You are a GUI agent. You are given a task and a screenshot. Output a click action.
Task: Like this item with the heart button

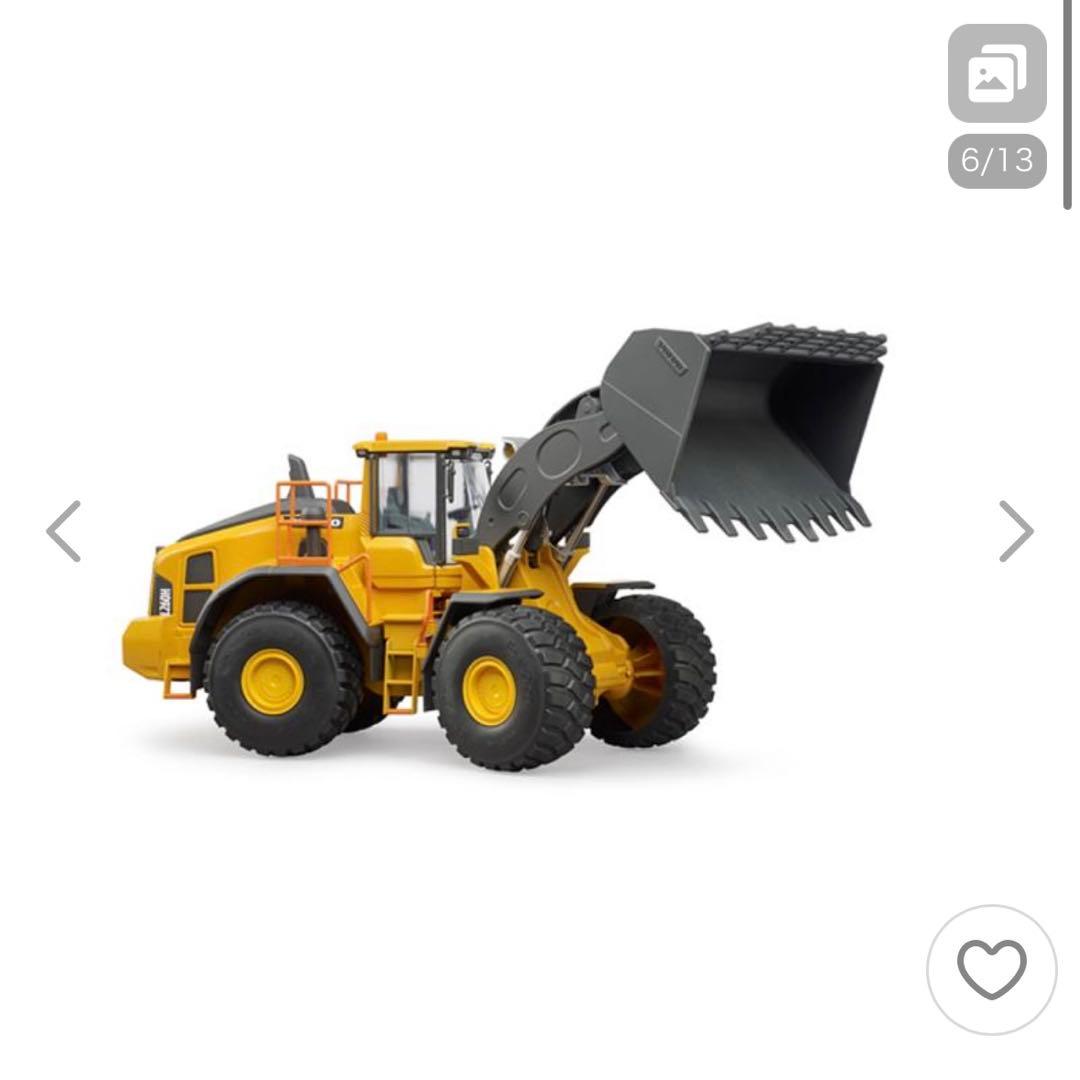[991, 969]
